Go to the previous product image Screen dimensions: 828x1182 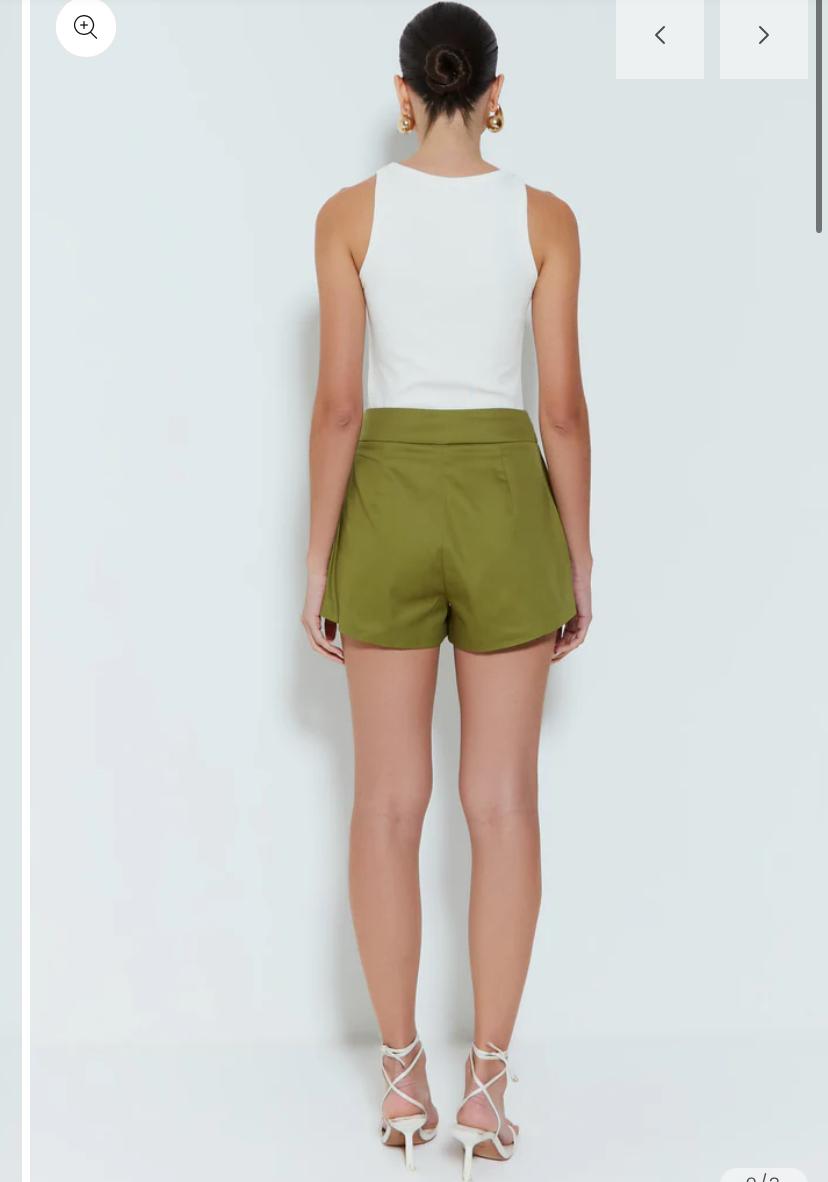tap(660, 36)
